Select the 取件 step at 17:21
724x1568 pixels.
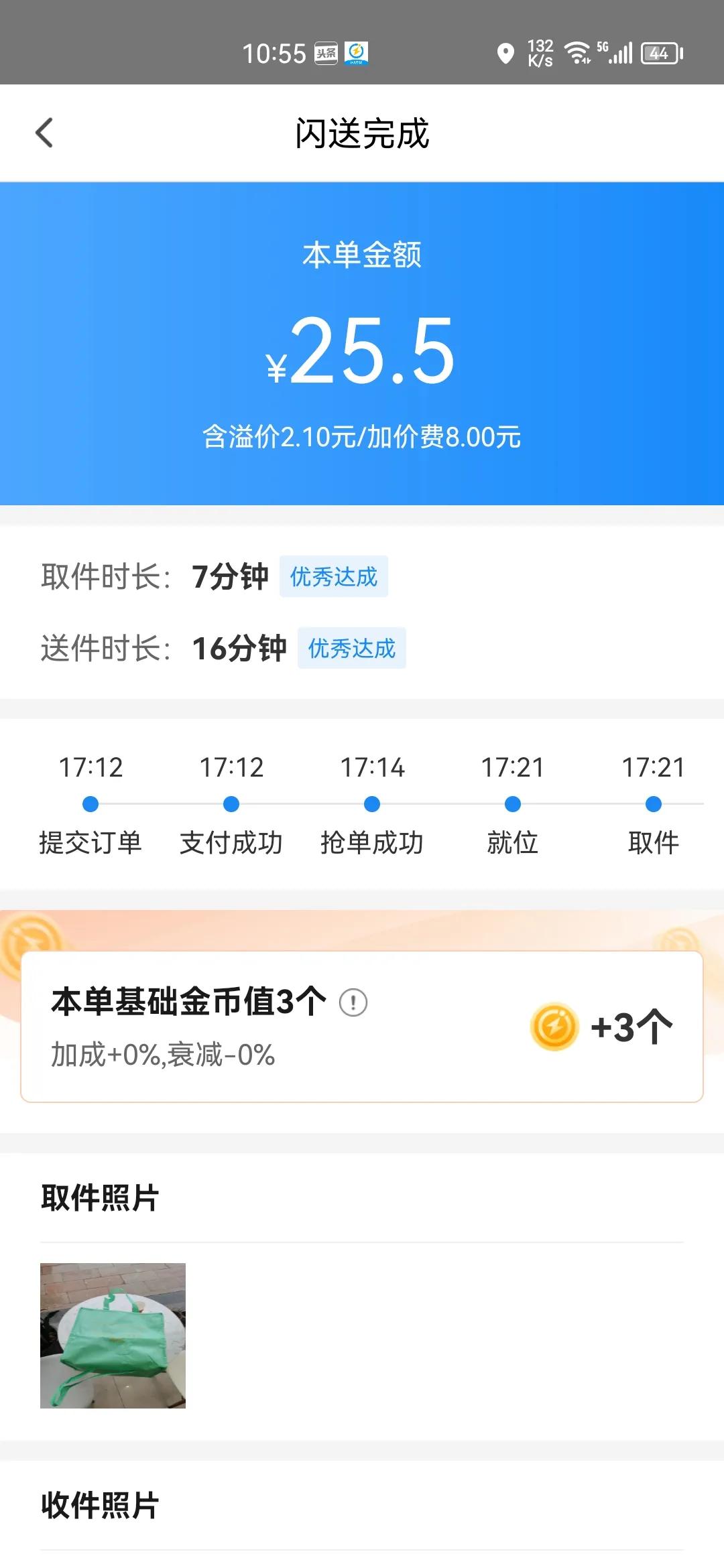point(654,805)
